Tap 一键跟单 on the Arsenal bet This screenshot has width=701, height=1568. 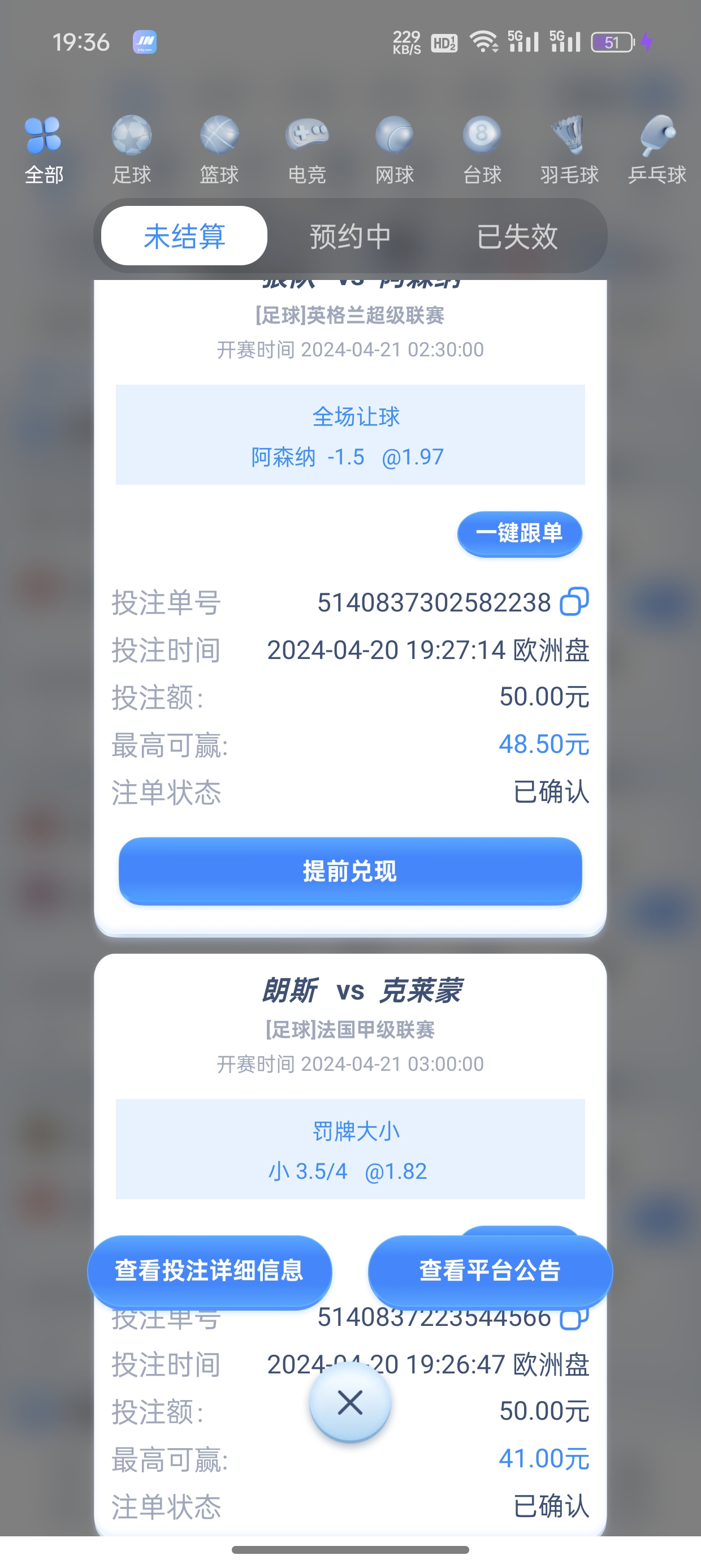[520, 533]
